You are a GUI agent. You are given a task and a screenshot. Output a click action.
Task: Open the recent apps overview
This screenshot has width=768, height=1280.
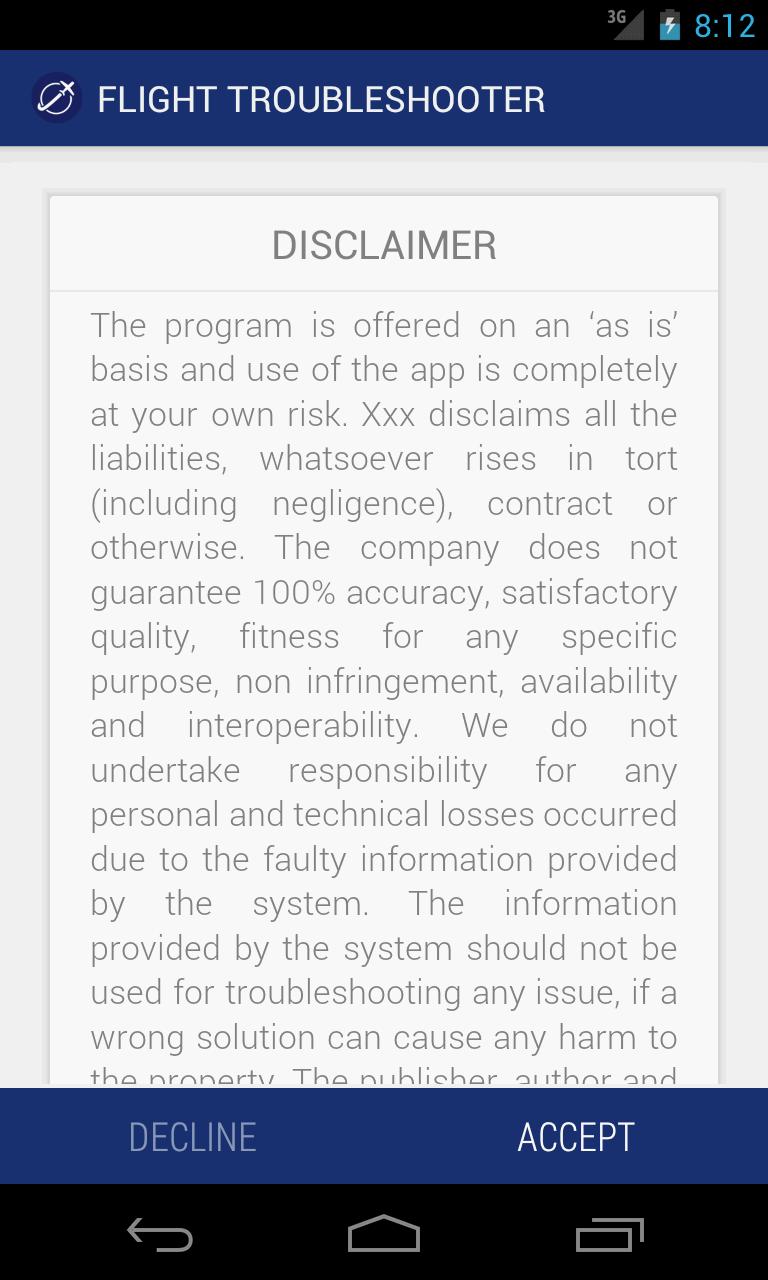[609, 1235]
